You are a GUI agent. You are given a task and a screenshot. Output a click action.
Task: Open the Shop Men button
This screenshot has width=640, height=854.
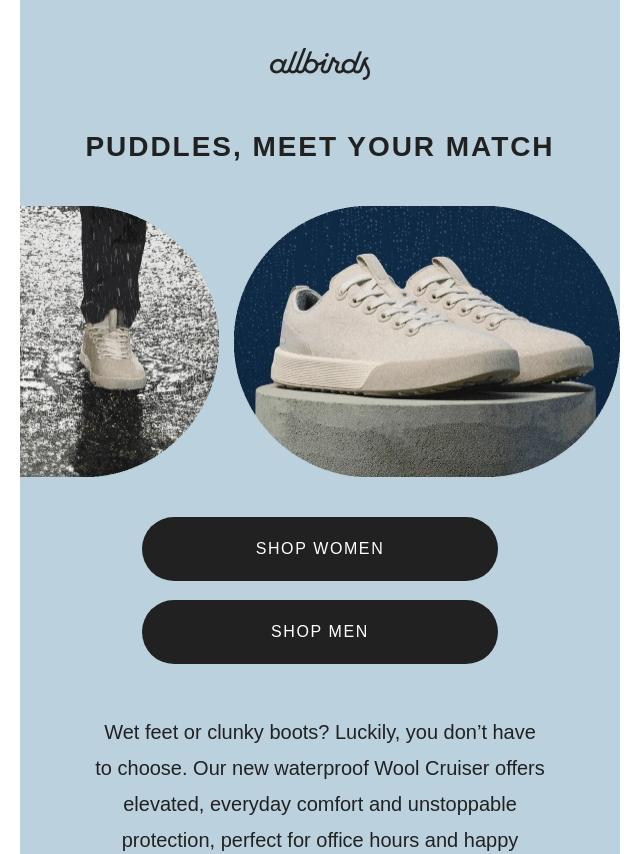[x=320, y=632]
